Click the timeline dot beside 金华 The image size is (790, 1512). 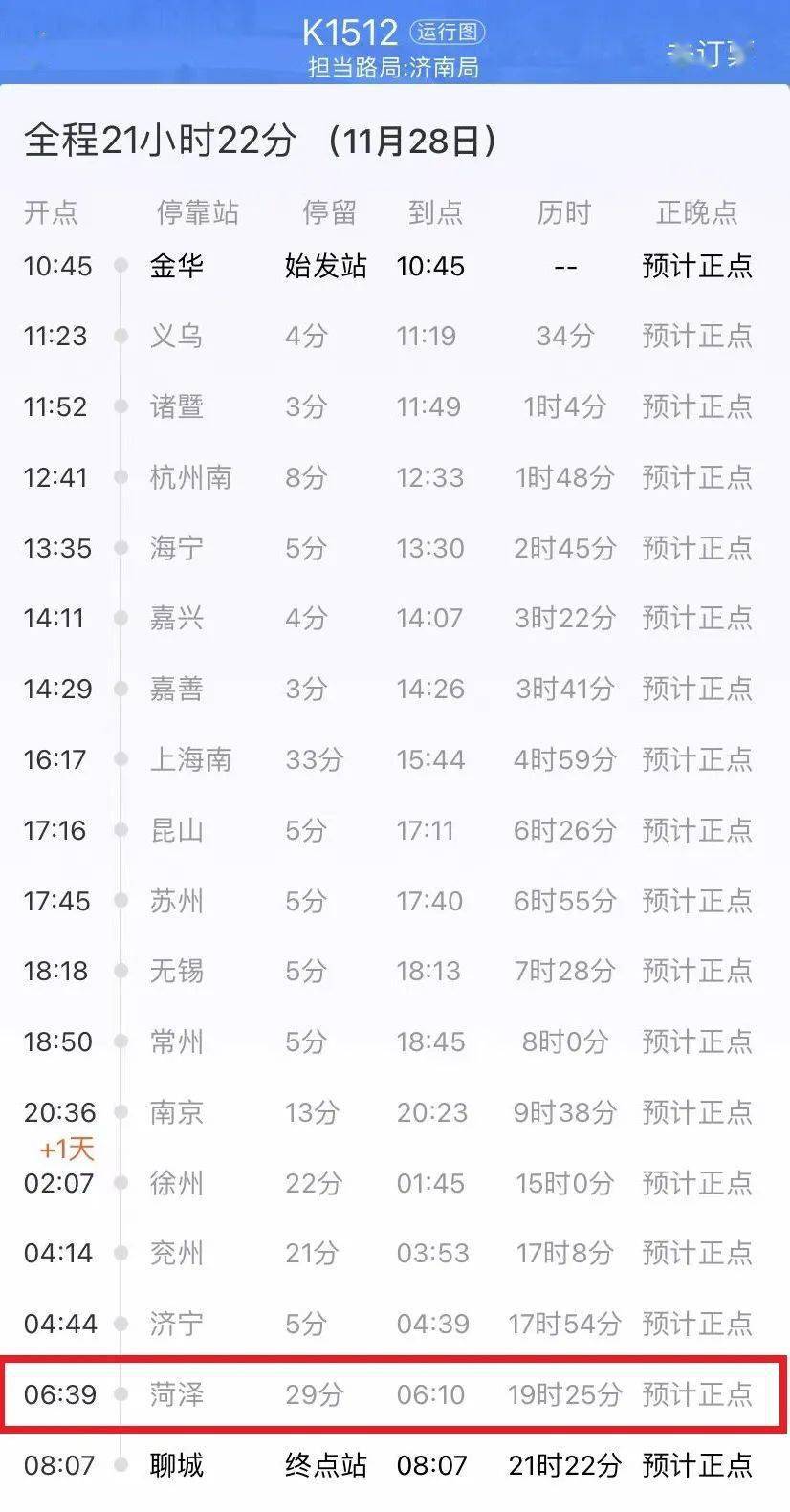point(121,266)
